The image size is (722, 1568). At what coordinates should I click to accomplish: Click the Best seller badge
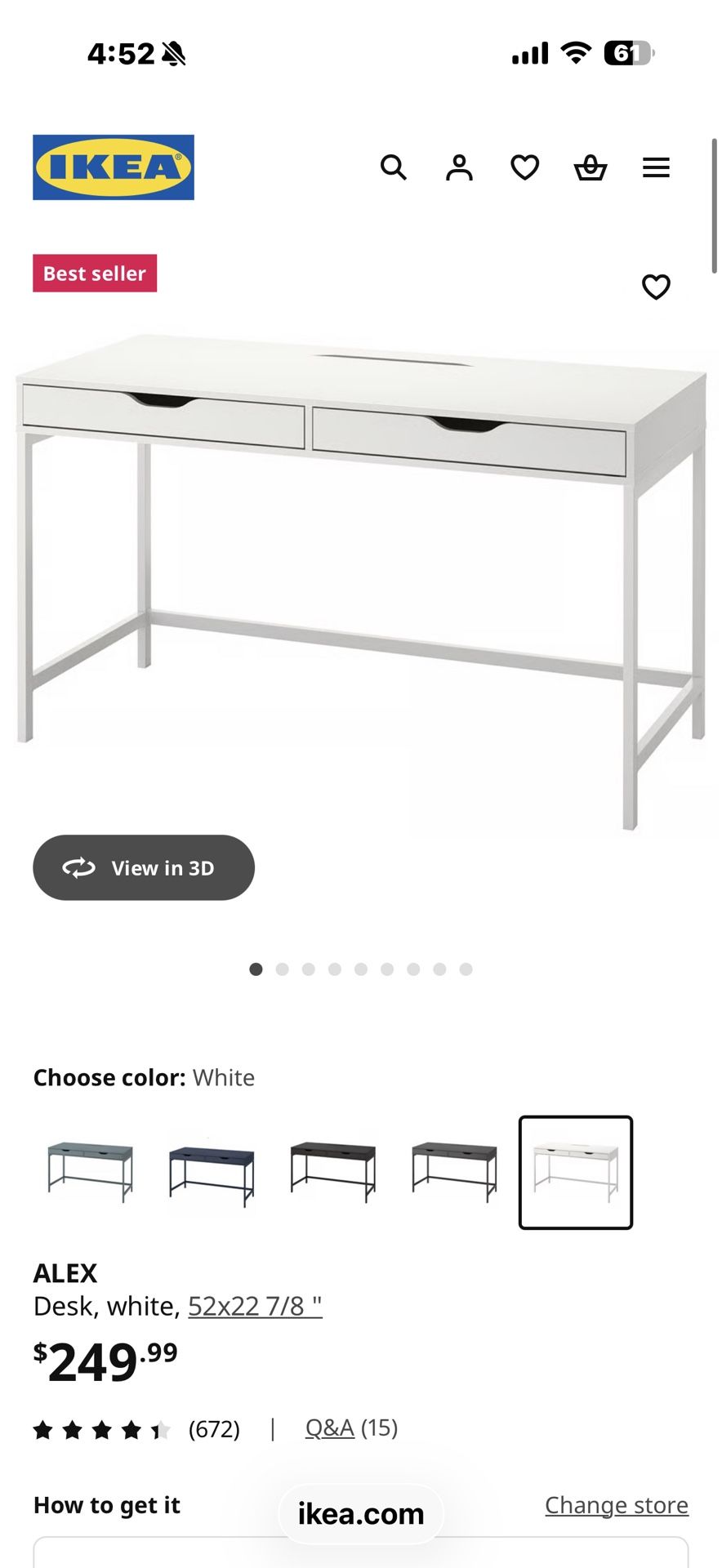click(x=94, y=273)
